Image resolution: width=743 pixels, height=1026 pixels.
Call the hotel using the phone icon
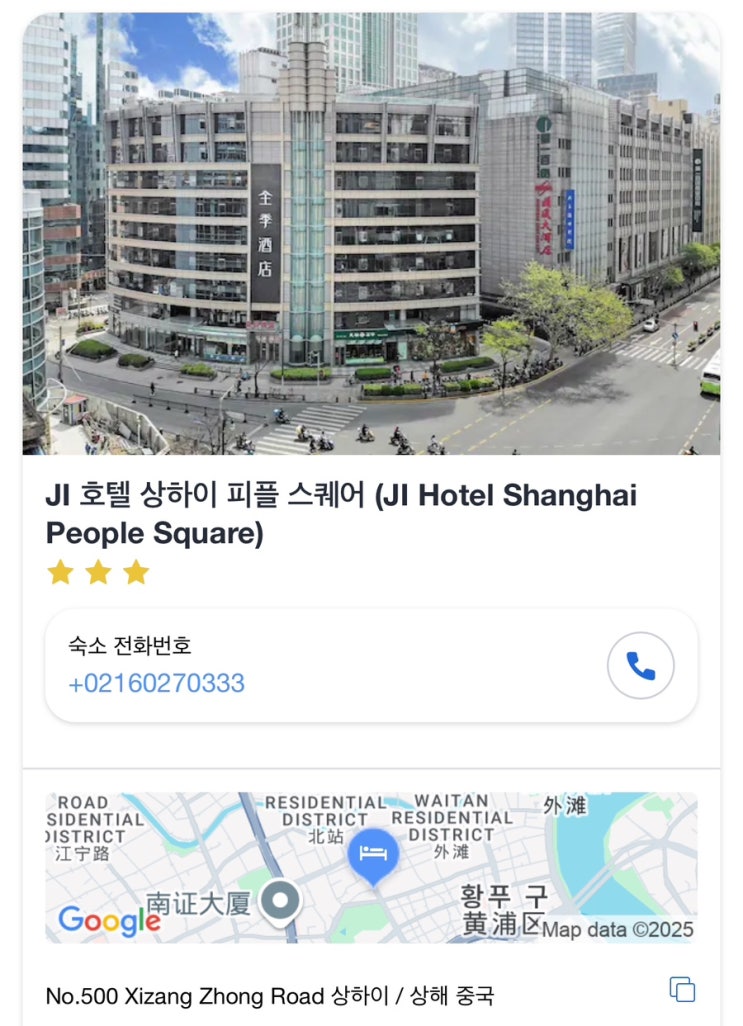(x=640, y=666)
